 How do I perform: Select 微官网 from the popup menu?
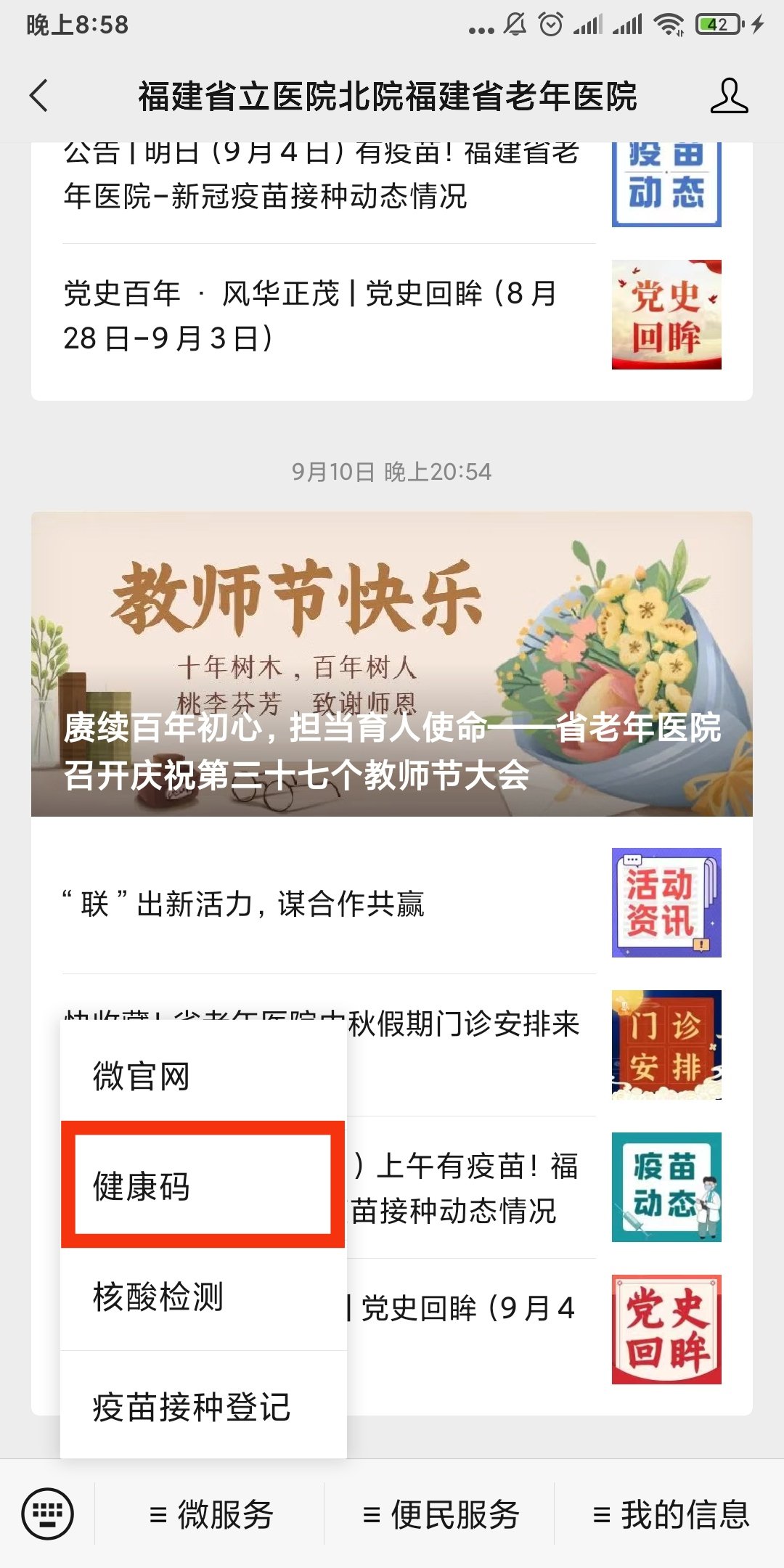(x=203, y=1076)
